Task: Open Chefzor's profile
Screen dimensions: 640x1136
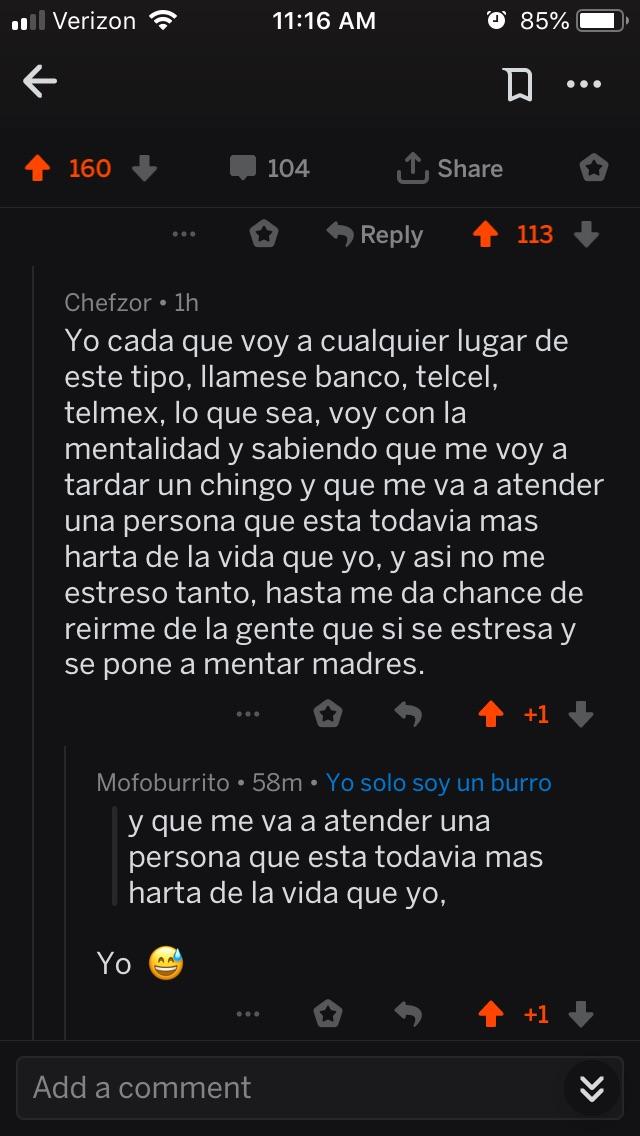Action: 108,302
